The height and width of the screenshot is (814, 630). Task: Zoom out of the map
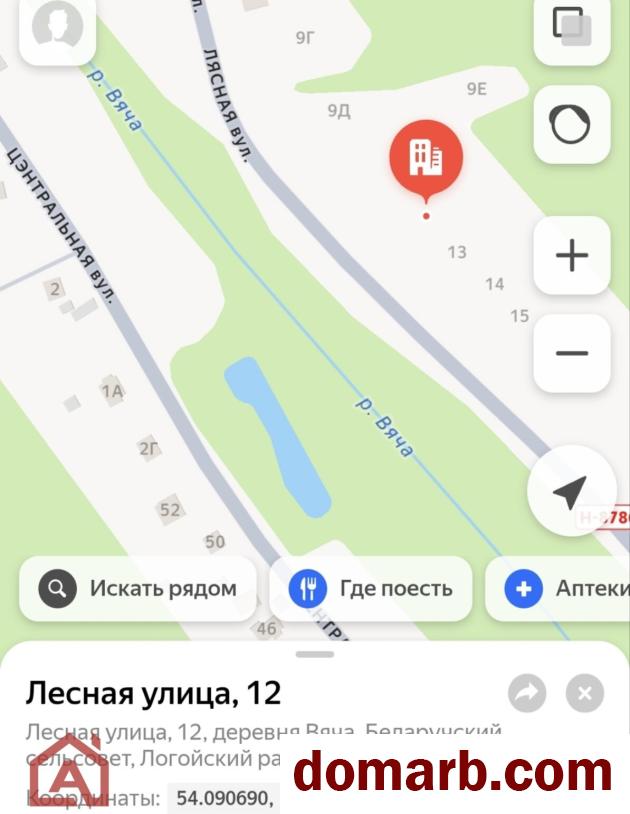point(572,353)
